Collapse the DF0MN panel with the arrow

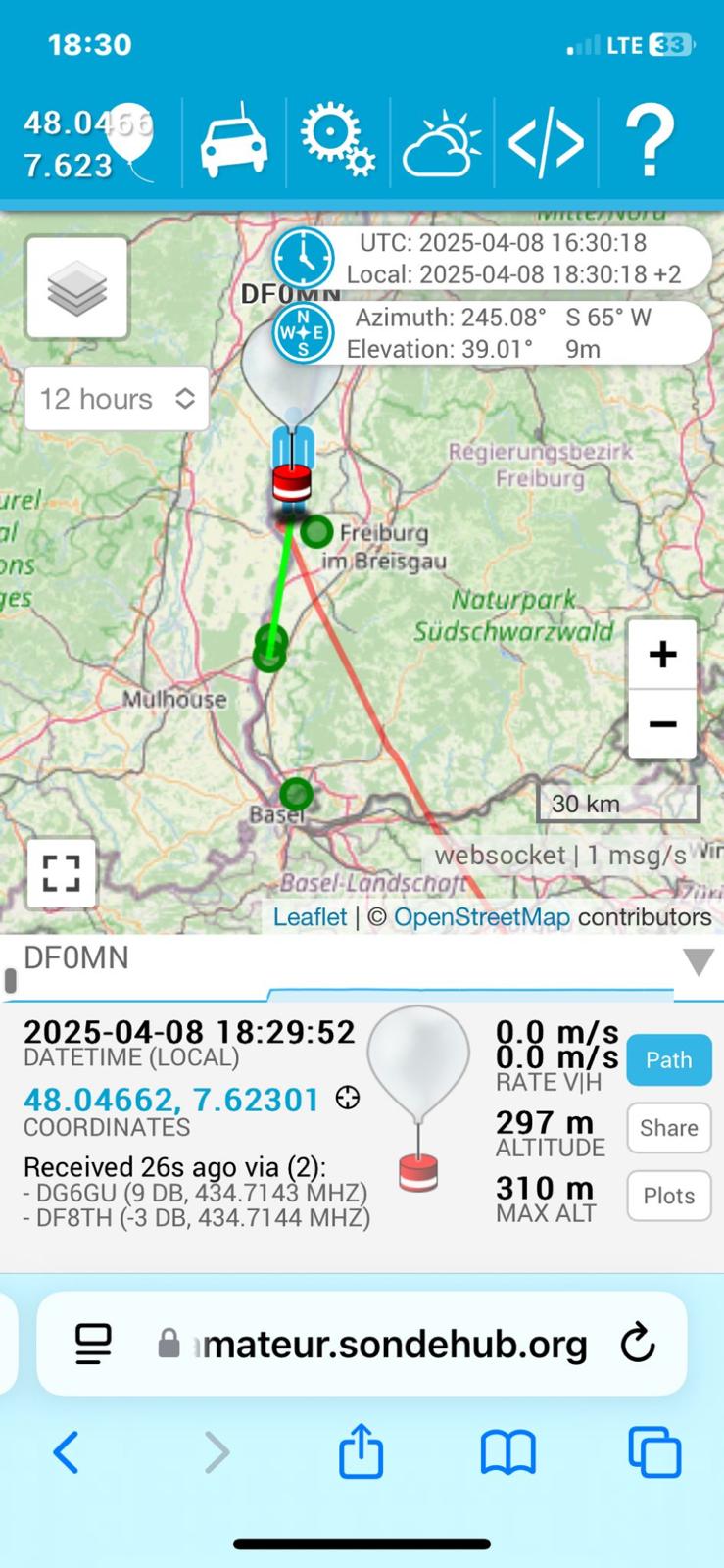[698, 962]
